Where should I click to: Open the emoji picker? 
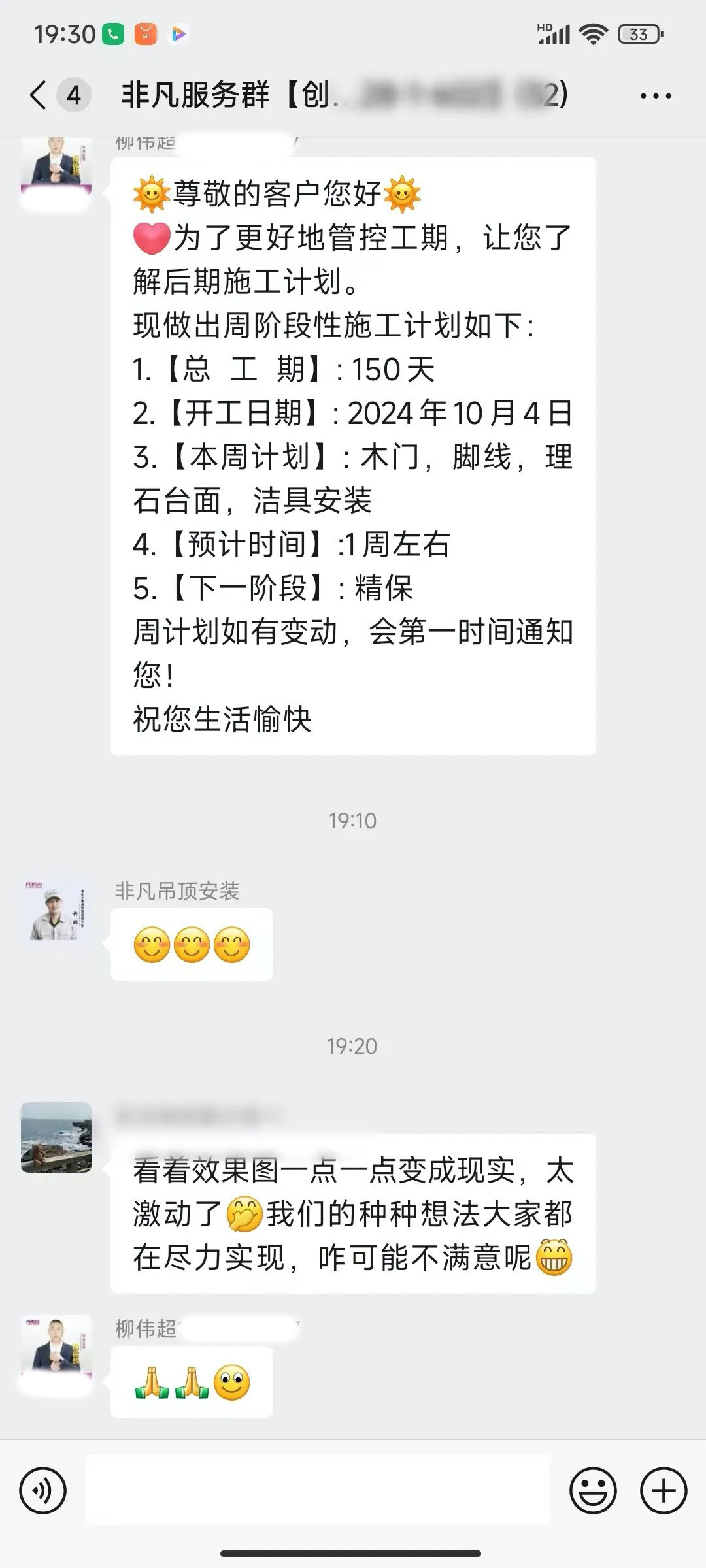point(593,1491)
